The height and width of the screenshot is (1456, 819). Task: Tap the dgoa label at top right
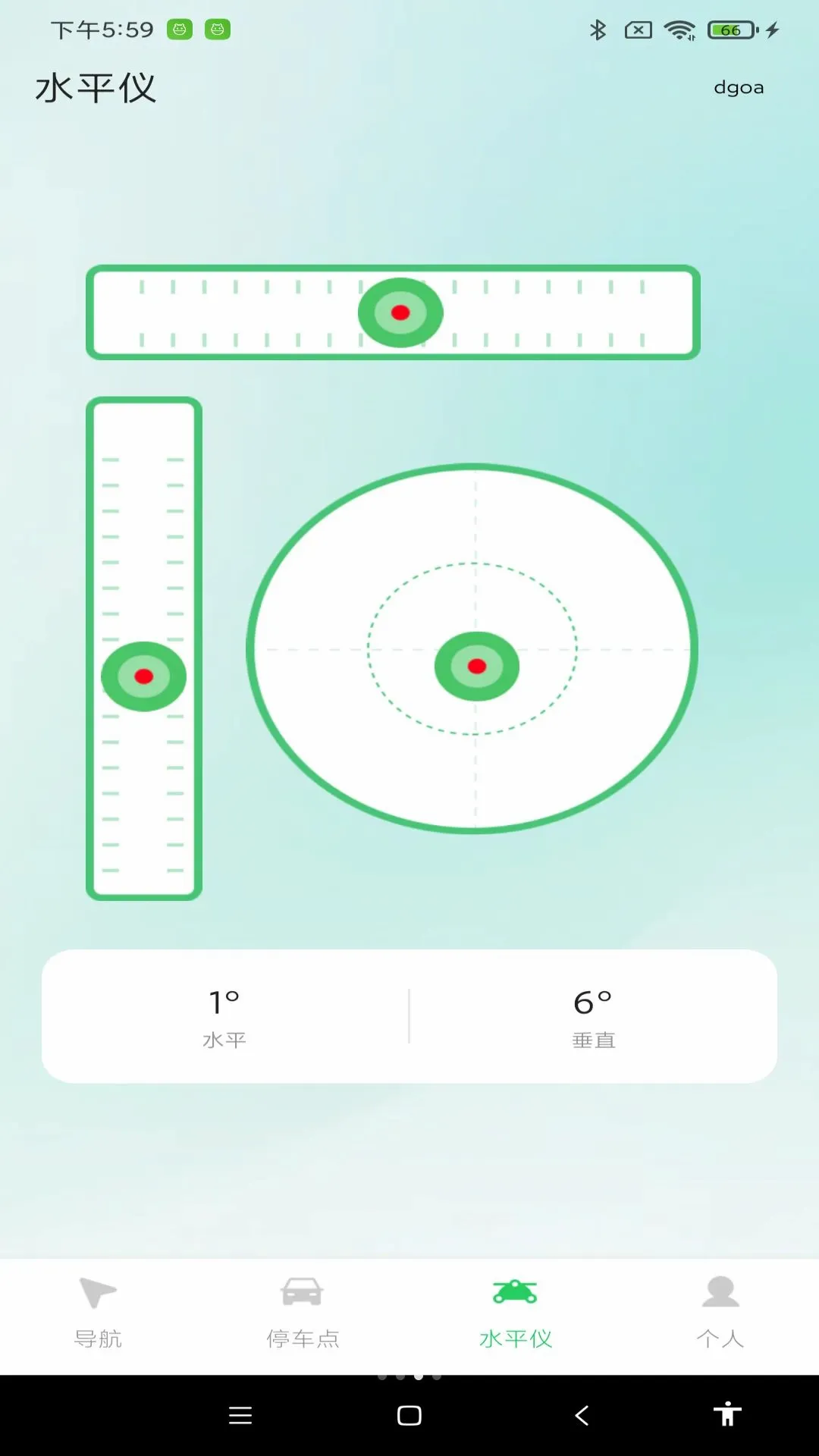(739, 88)
